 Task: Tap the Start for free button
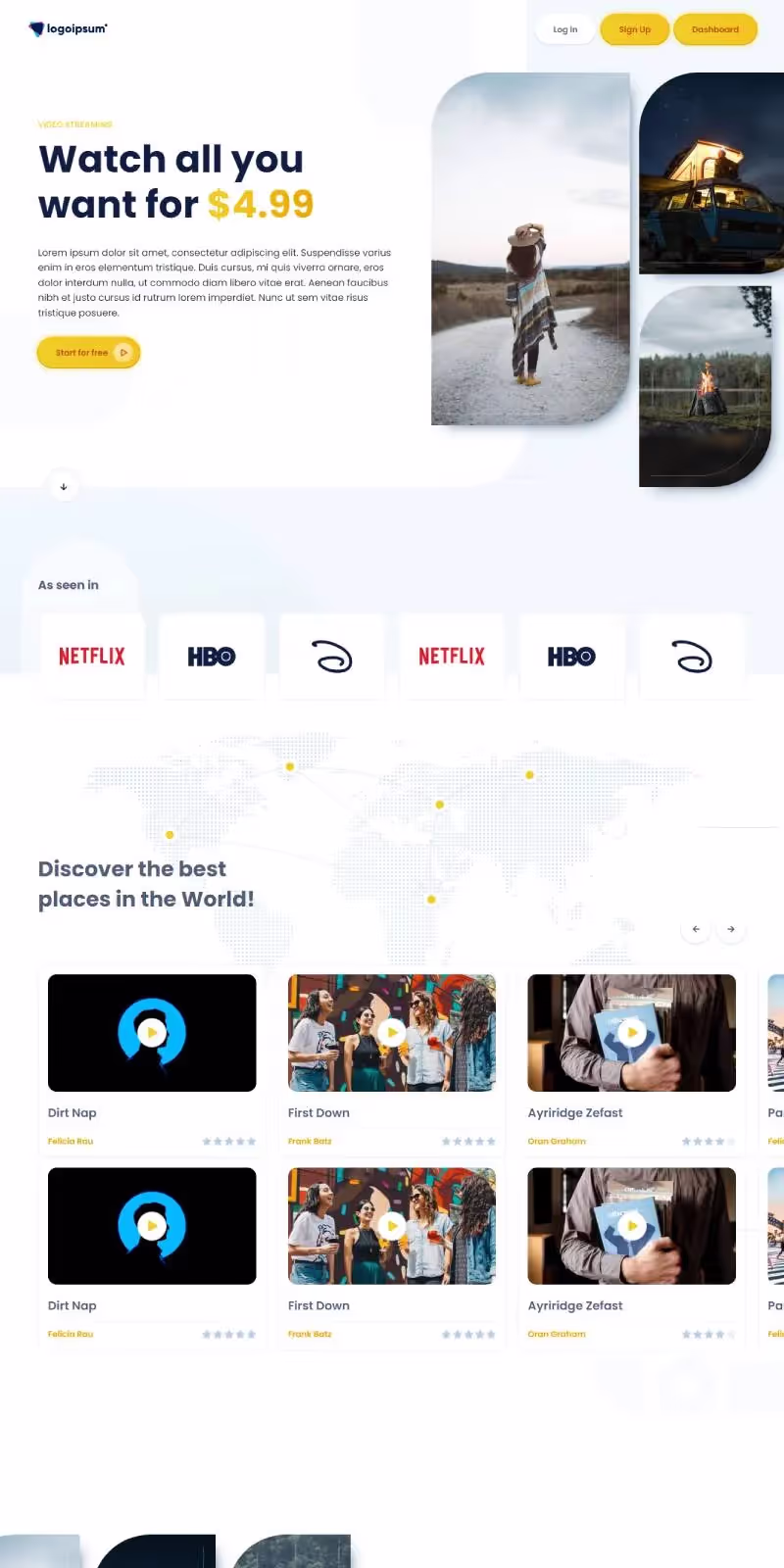pyautogui.click(x=88, y=353)
